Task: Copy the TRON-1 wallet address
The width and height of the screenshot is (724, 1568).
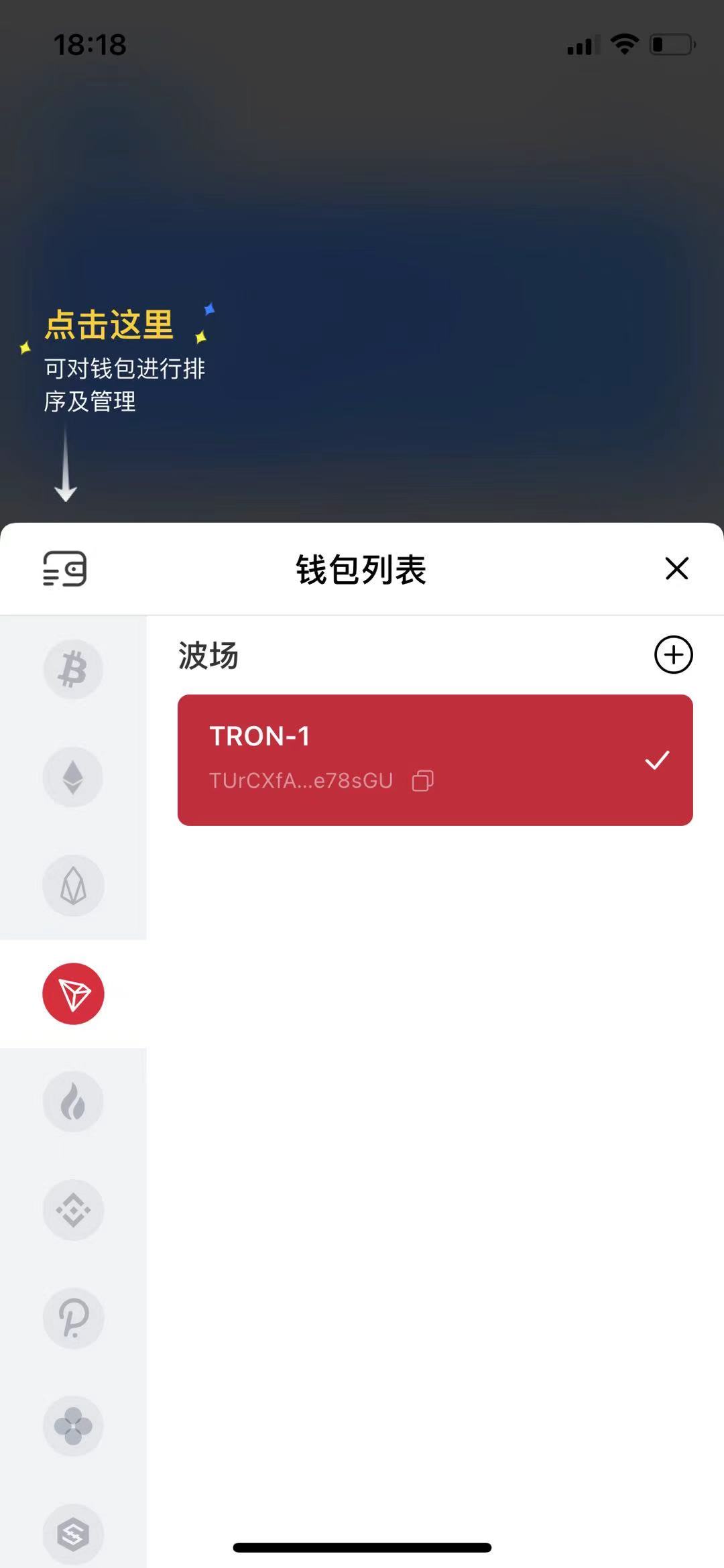Action: coord(422,780)
